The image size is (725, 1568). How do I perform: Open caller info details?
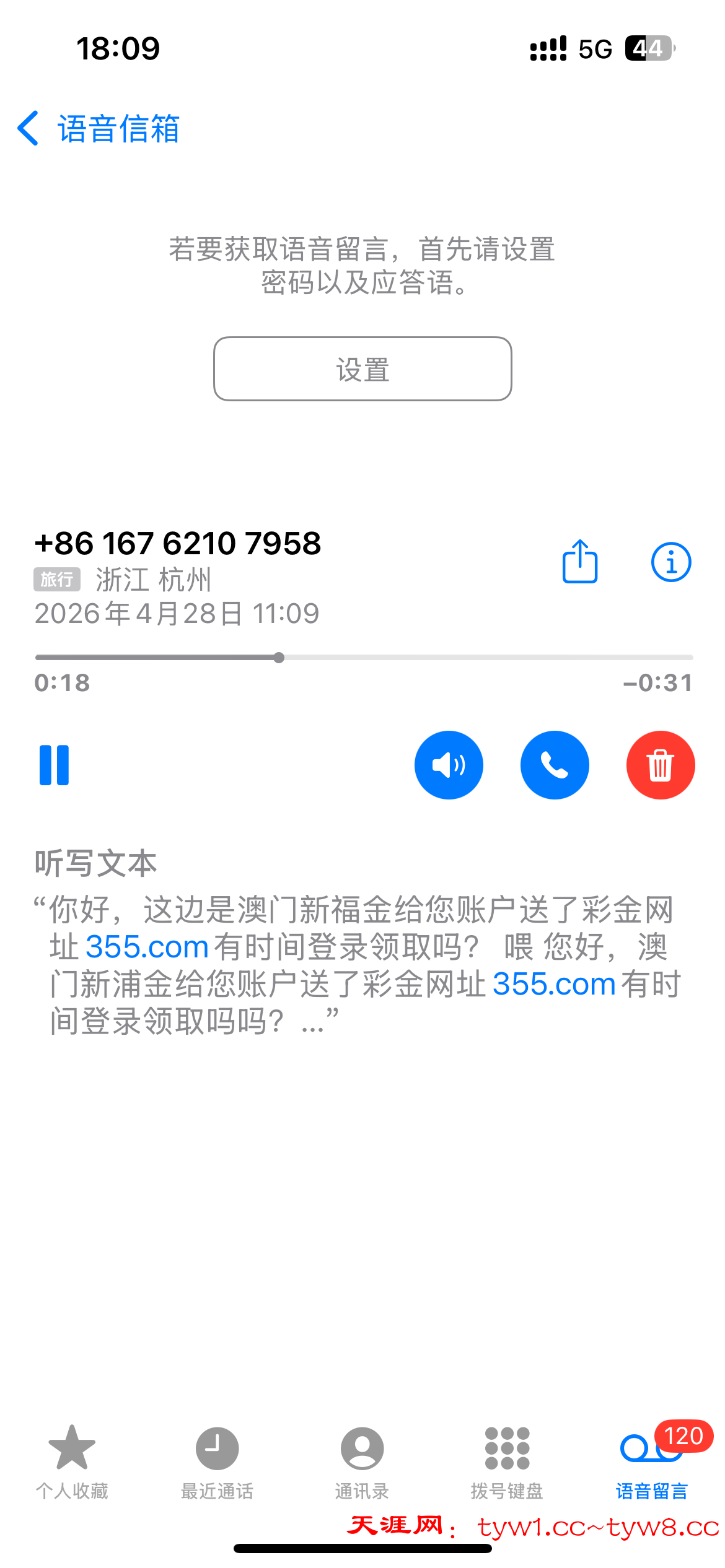pos(670,562)
